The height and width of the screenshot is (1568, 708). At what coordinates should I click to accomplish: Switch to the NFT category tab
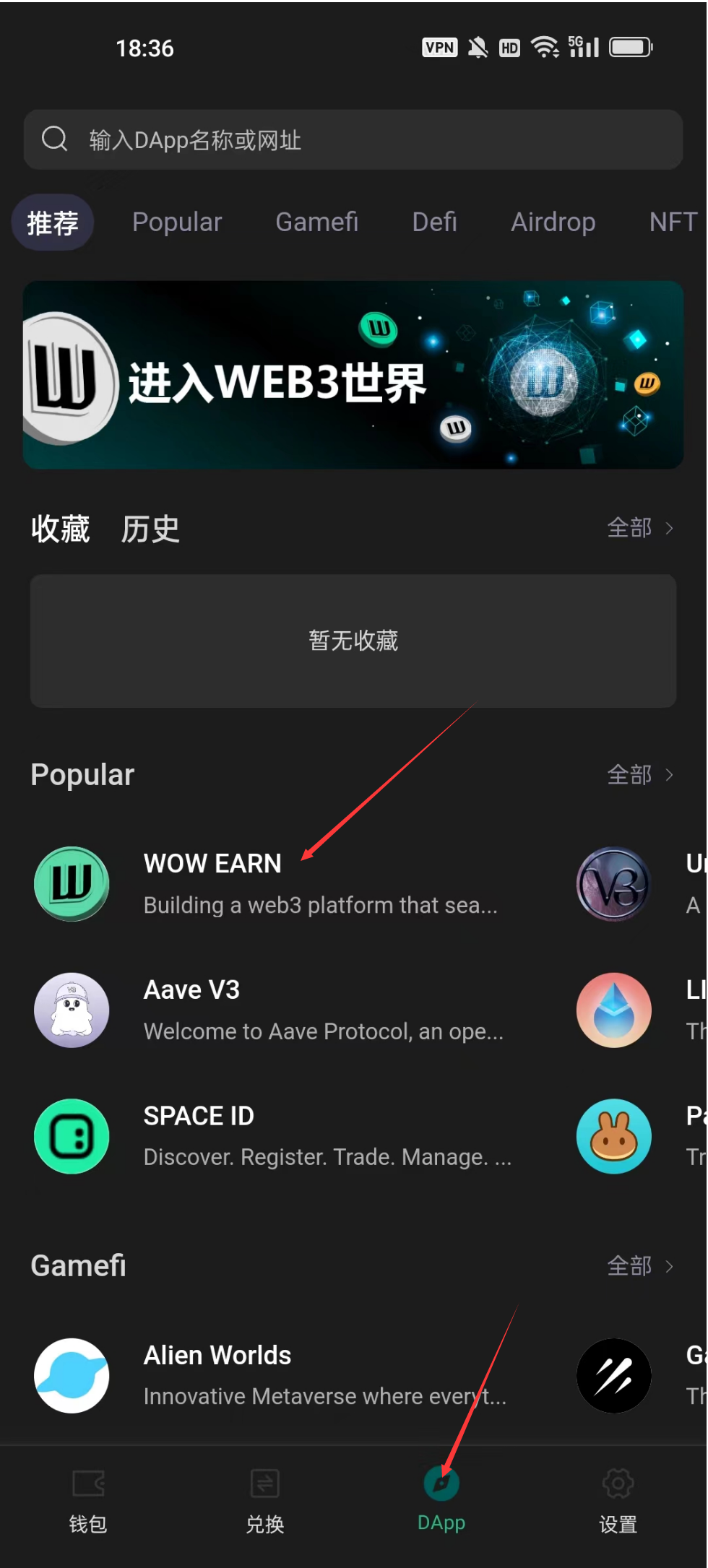(673, 222)
